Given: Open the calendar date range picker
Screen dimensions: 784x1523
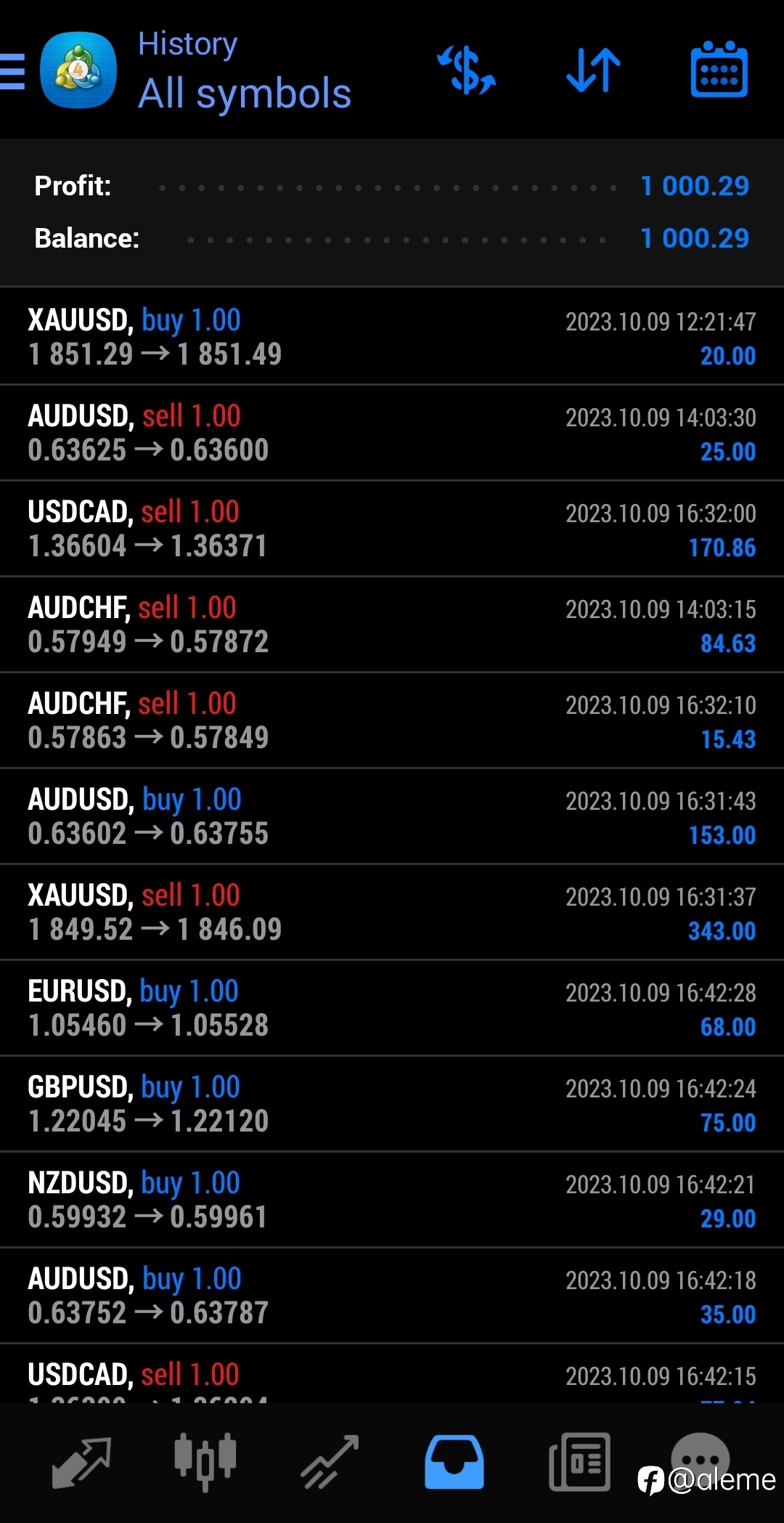Looking at the screenshot, I should pyautogui.click(x=719, y=70).
